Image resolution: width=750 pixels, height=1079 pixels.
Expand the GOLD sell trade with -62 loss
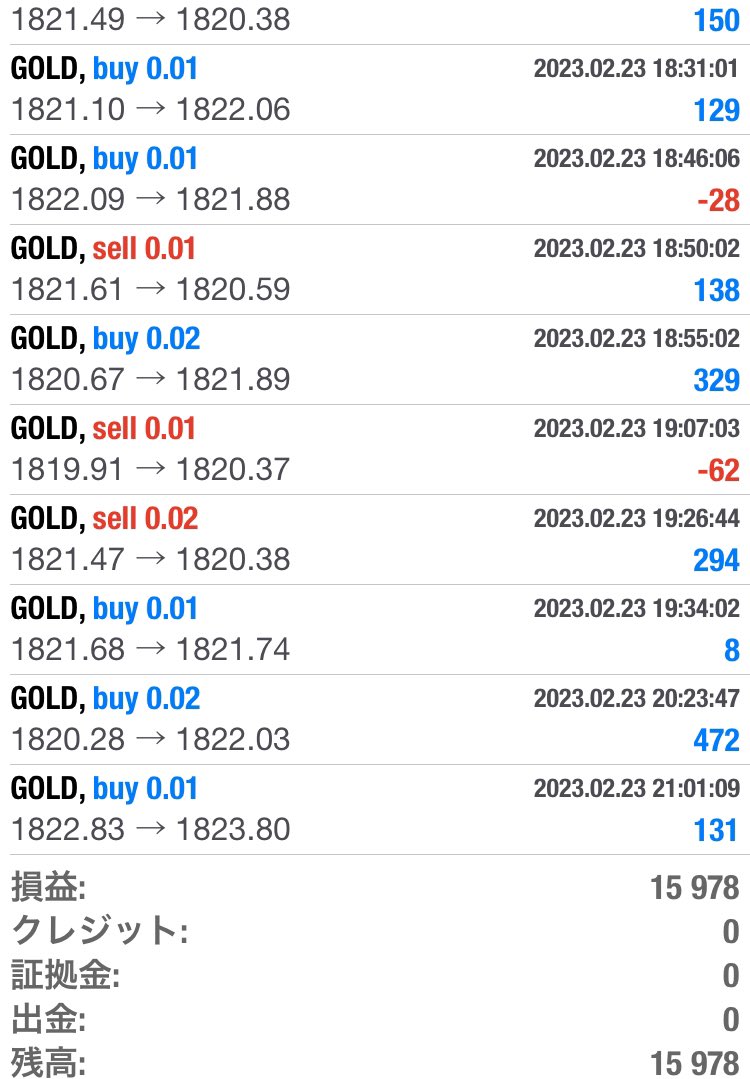(x=375, y=449)
